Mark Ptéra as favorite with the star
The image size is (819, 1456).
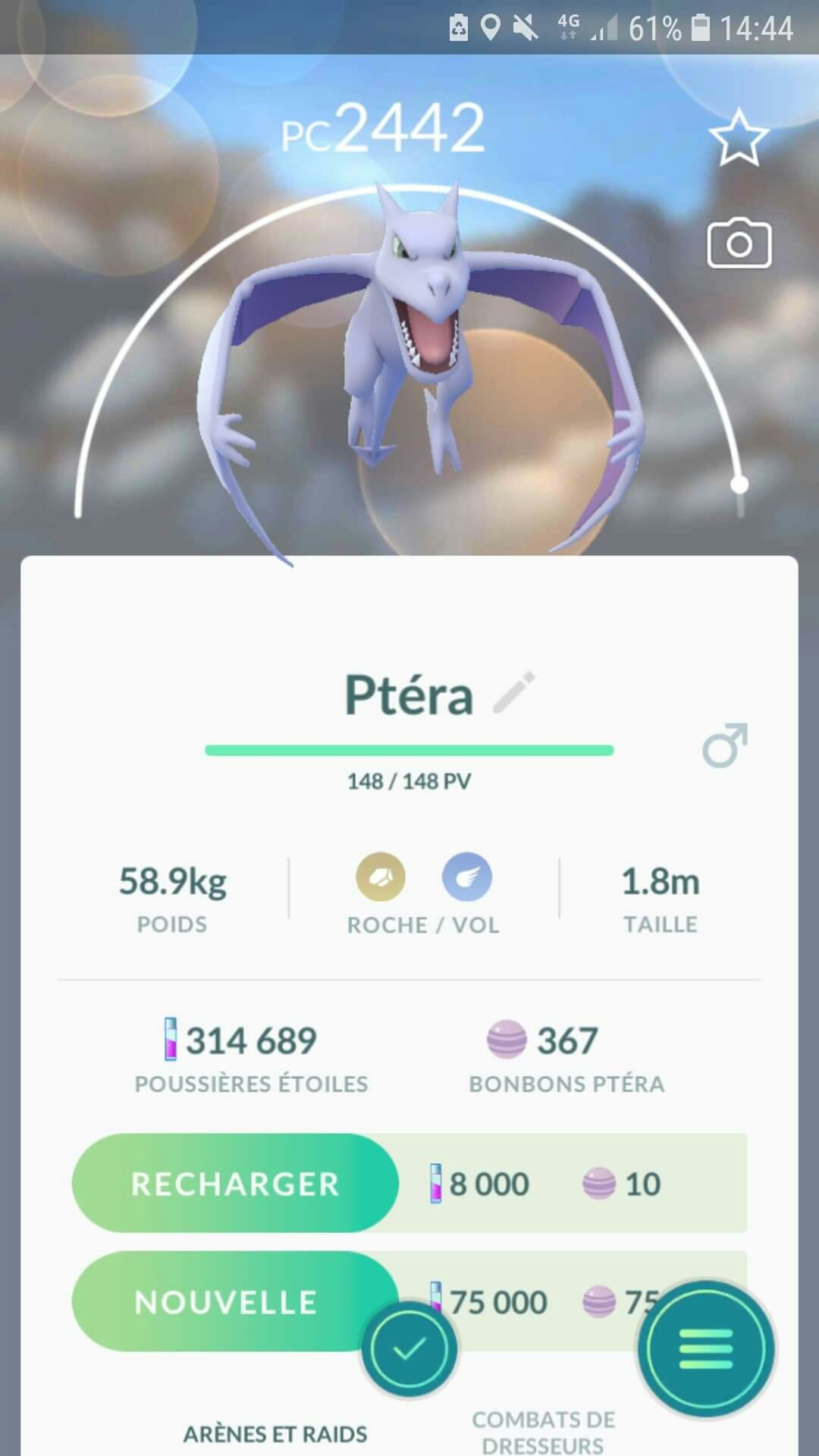739,138
